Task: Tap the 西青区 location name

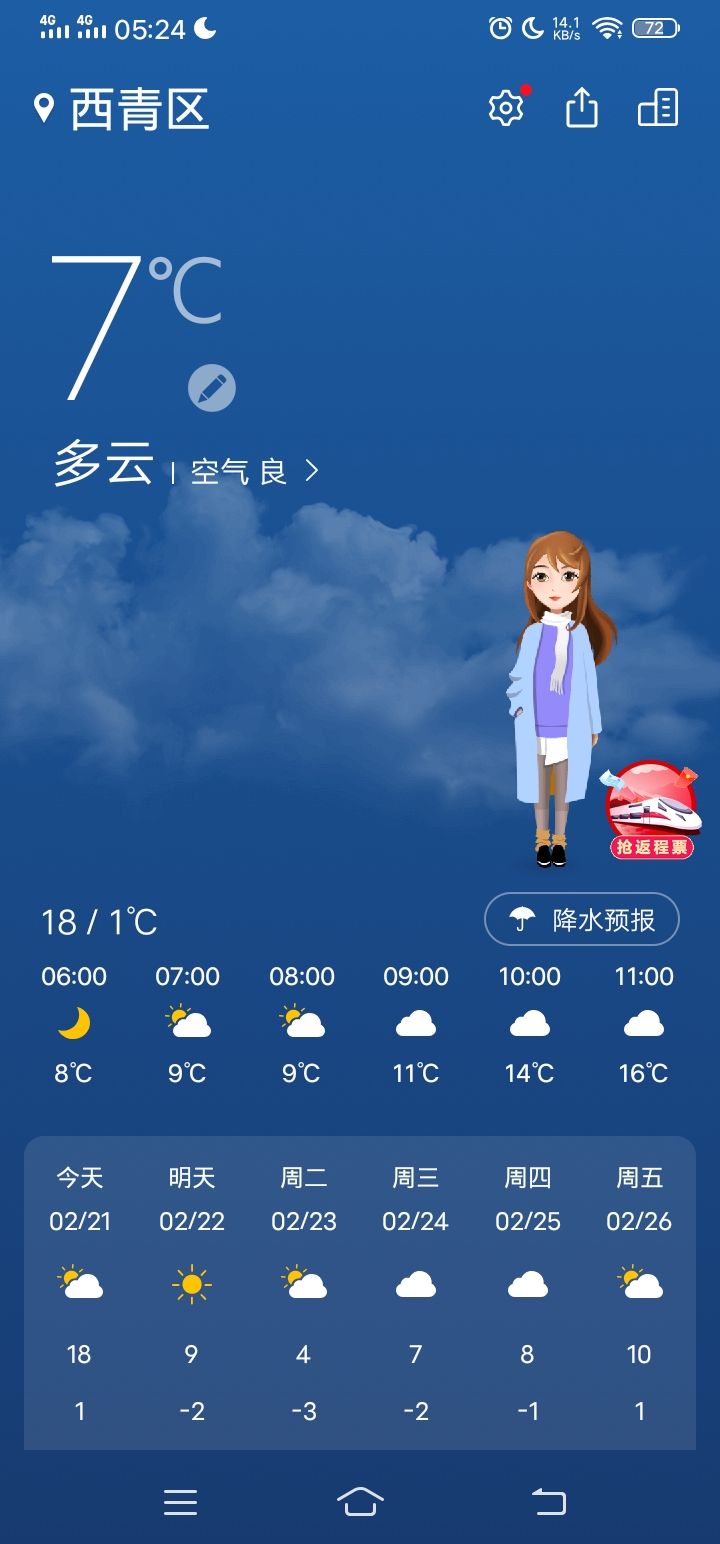Action: (x=138, y=109)
